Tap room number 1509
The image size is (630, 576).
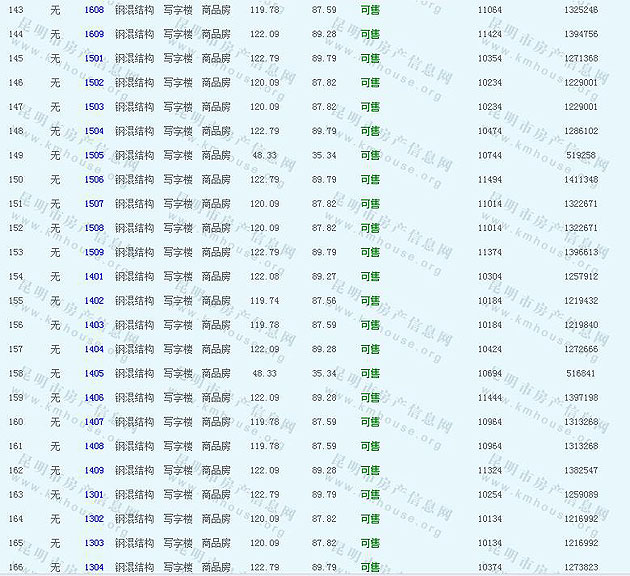point(94,252)
